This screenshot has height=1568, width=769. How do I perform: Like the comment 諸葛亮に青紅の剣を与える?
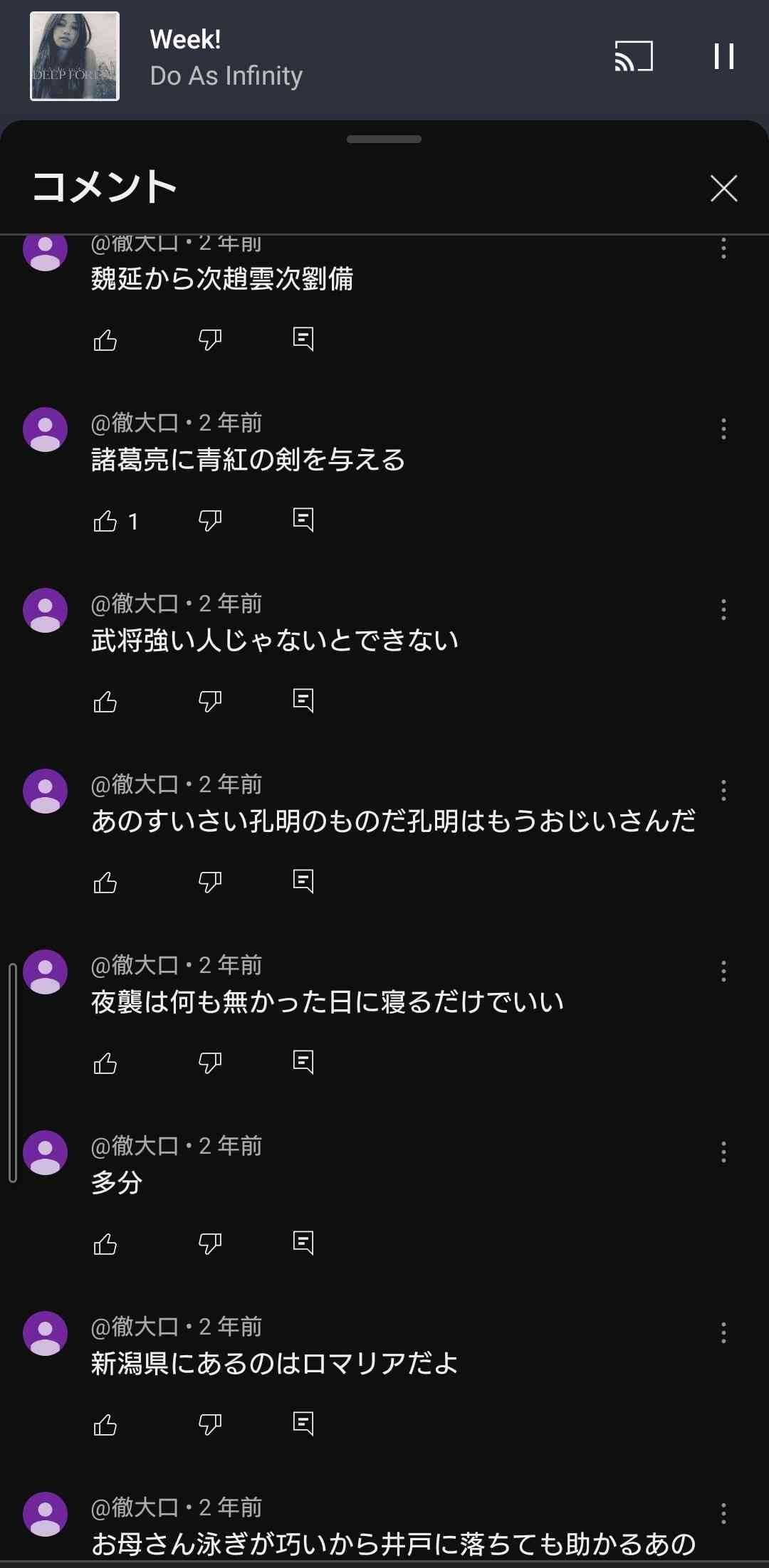tap(105, 521)
